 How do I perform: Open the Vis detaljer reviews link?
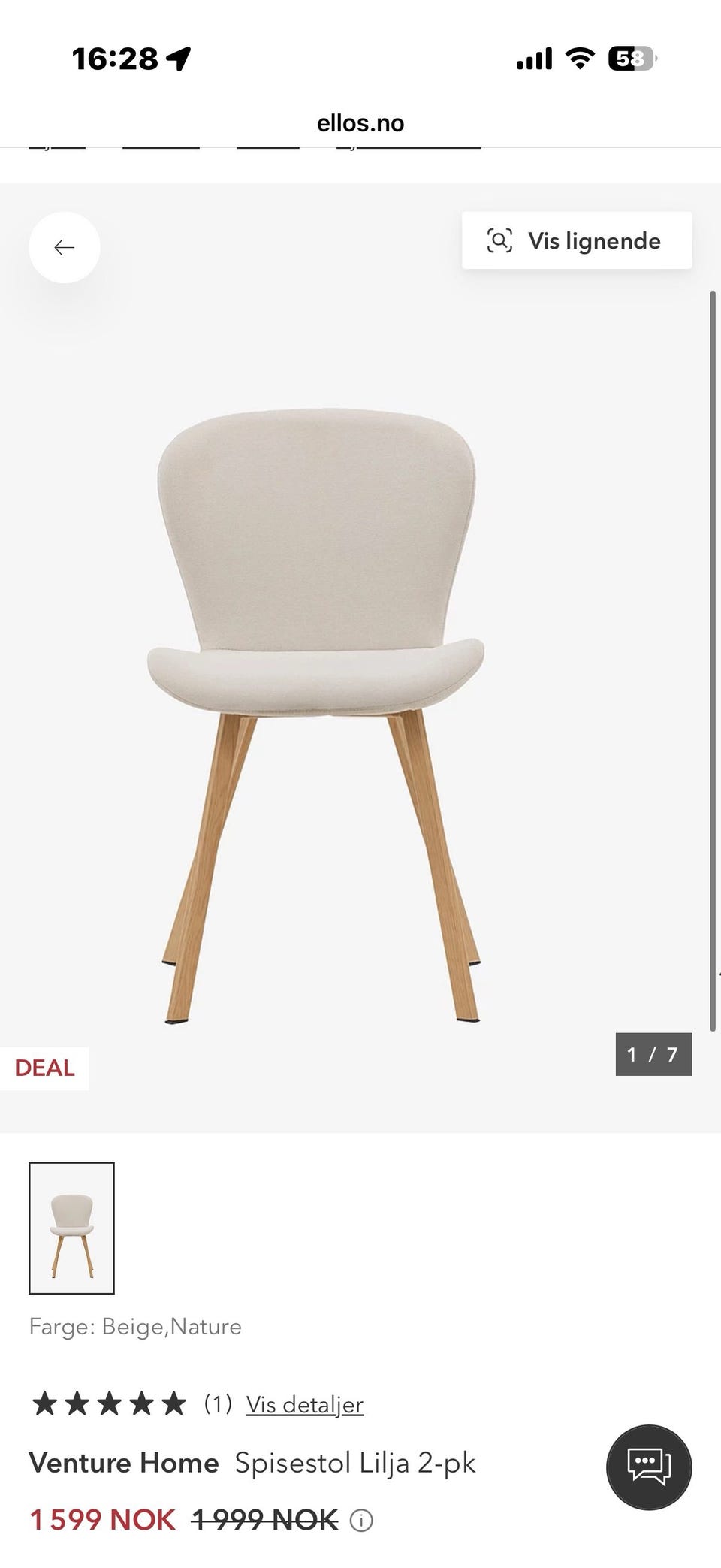305,1404
